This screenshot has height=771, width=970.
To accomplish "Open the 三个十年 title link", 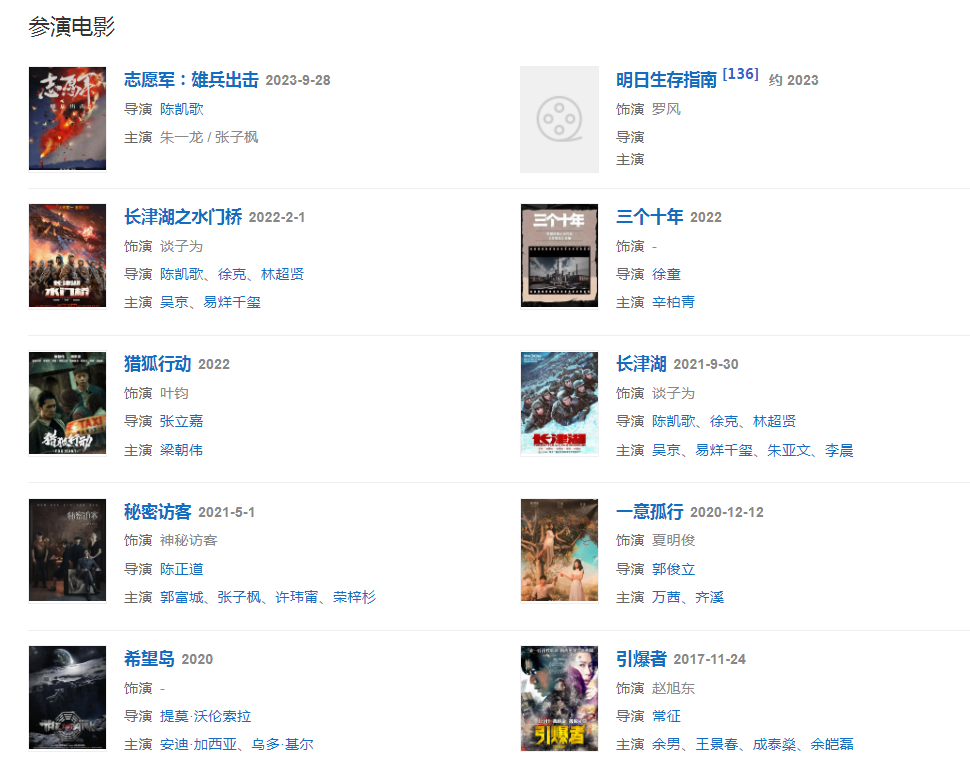I will pyautogui.click(x=649, y=217).
